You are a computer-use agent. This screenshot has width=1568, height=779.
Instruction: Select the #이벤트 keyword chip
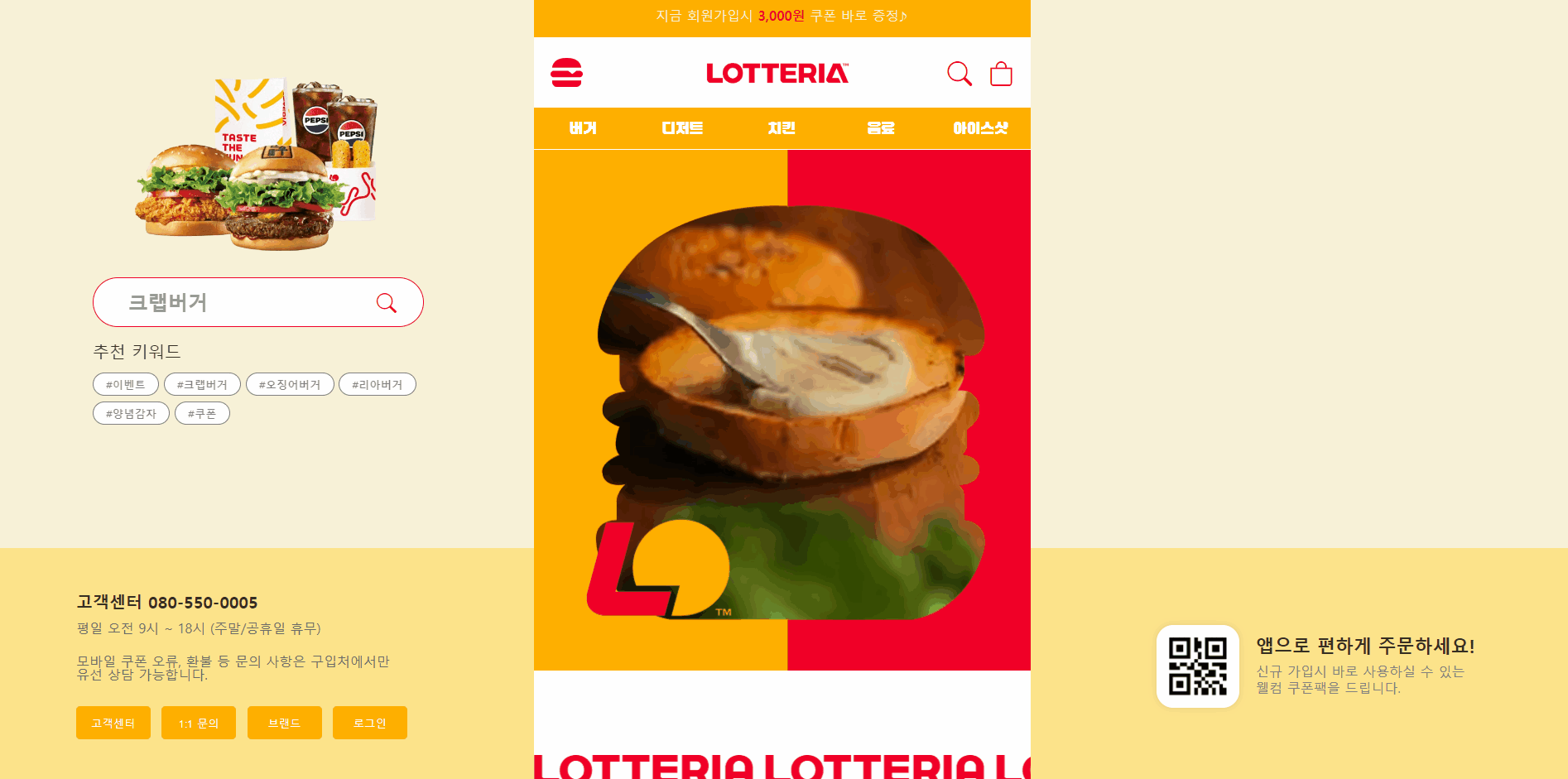[126, 384]
